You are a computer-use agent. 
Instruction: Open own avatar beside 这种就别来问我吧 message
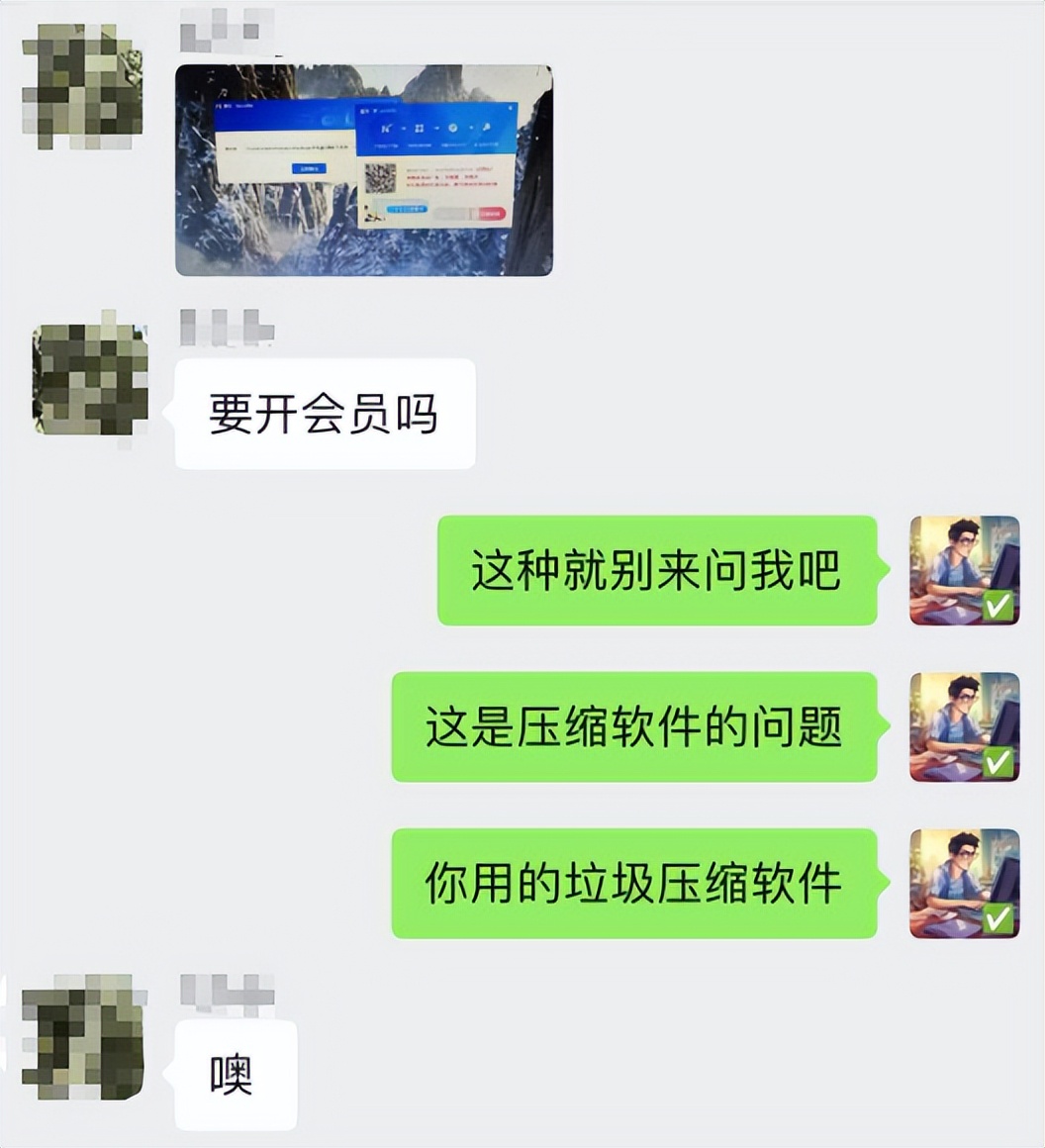964,570
